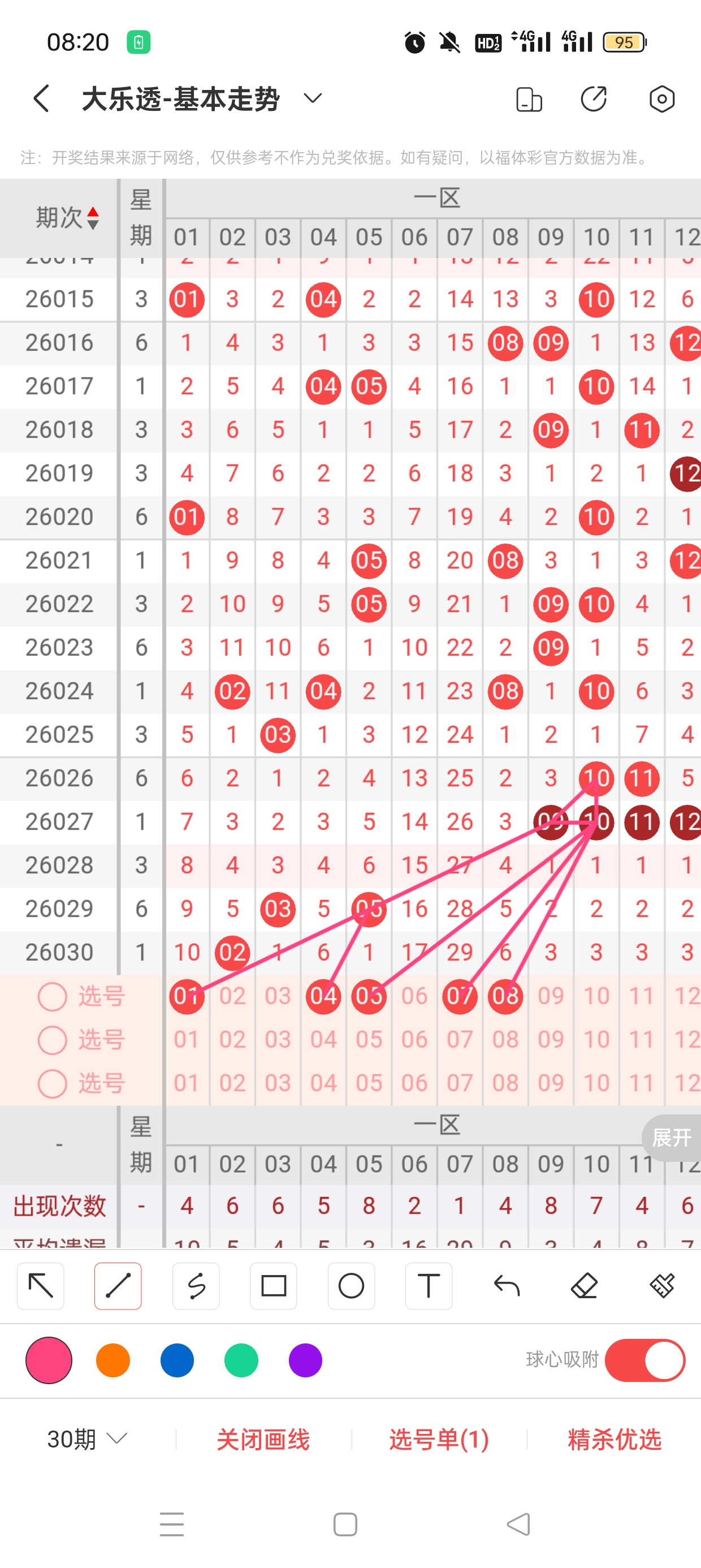Select the arrow drawing tool
Image resolution: width=701 pixels, height=1568 pixels.
point(41,1286)
